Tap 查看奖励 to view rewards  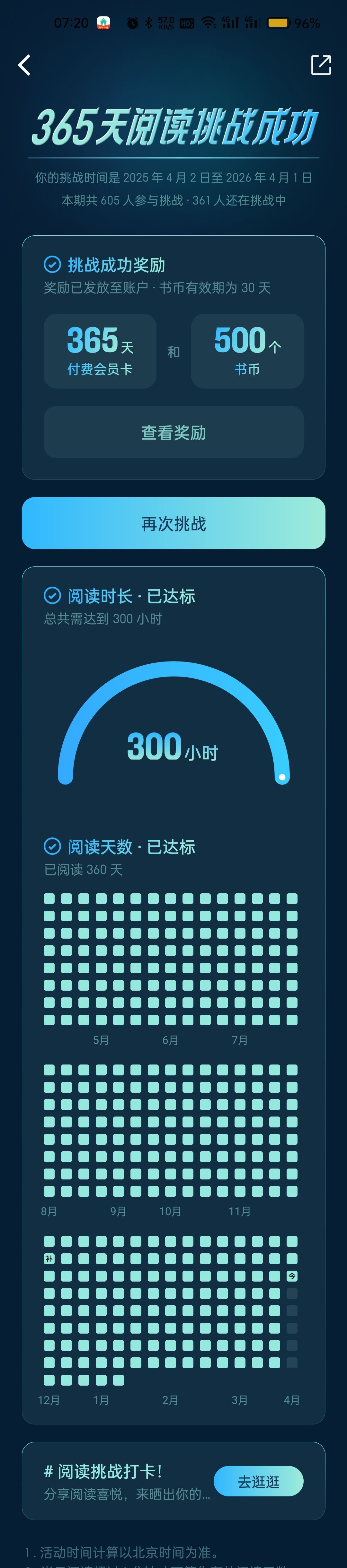pyautogui.click(x=173, y=432)
